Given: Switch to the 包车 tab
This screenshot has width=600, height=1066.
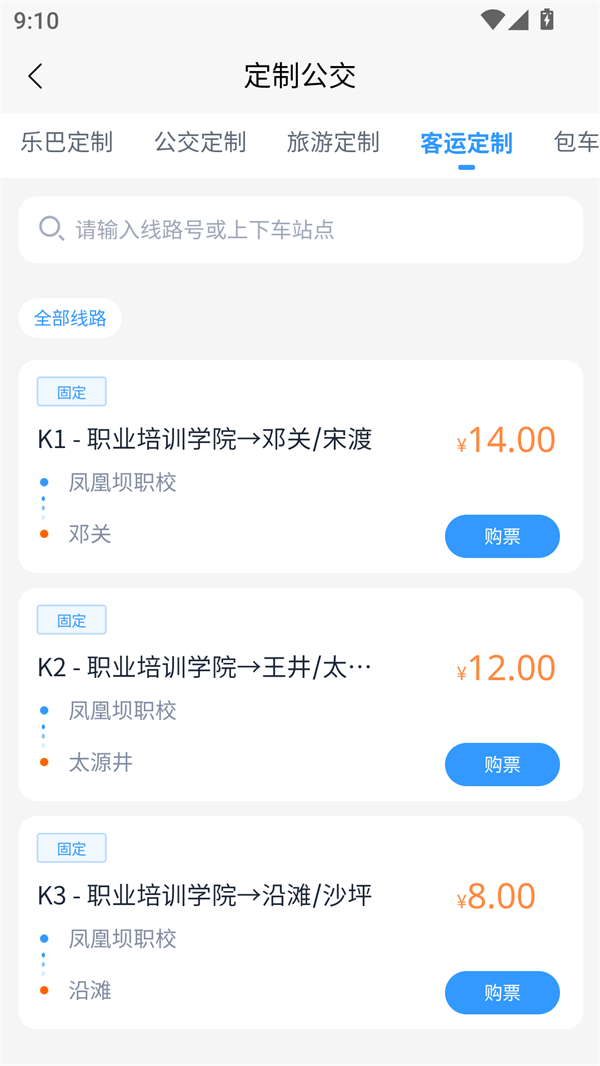Looking at the screenshot, I should coord(576,143).
